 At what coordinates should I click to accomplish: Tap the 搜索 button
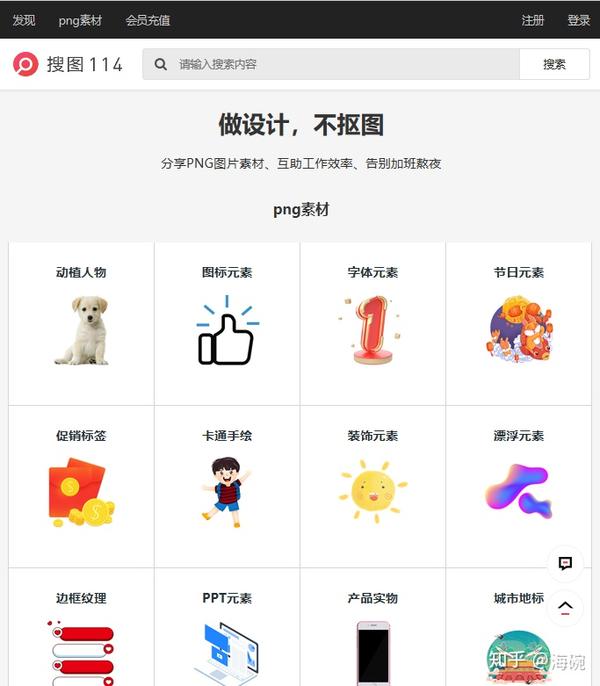(554, 64)
